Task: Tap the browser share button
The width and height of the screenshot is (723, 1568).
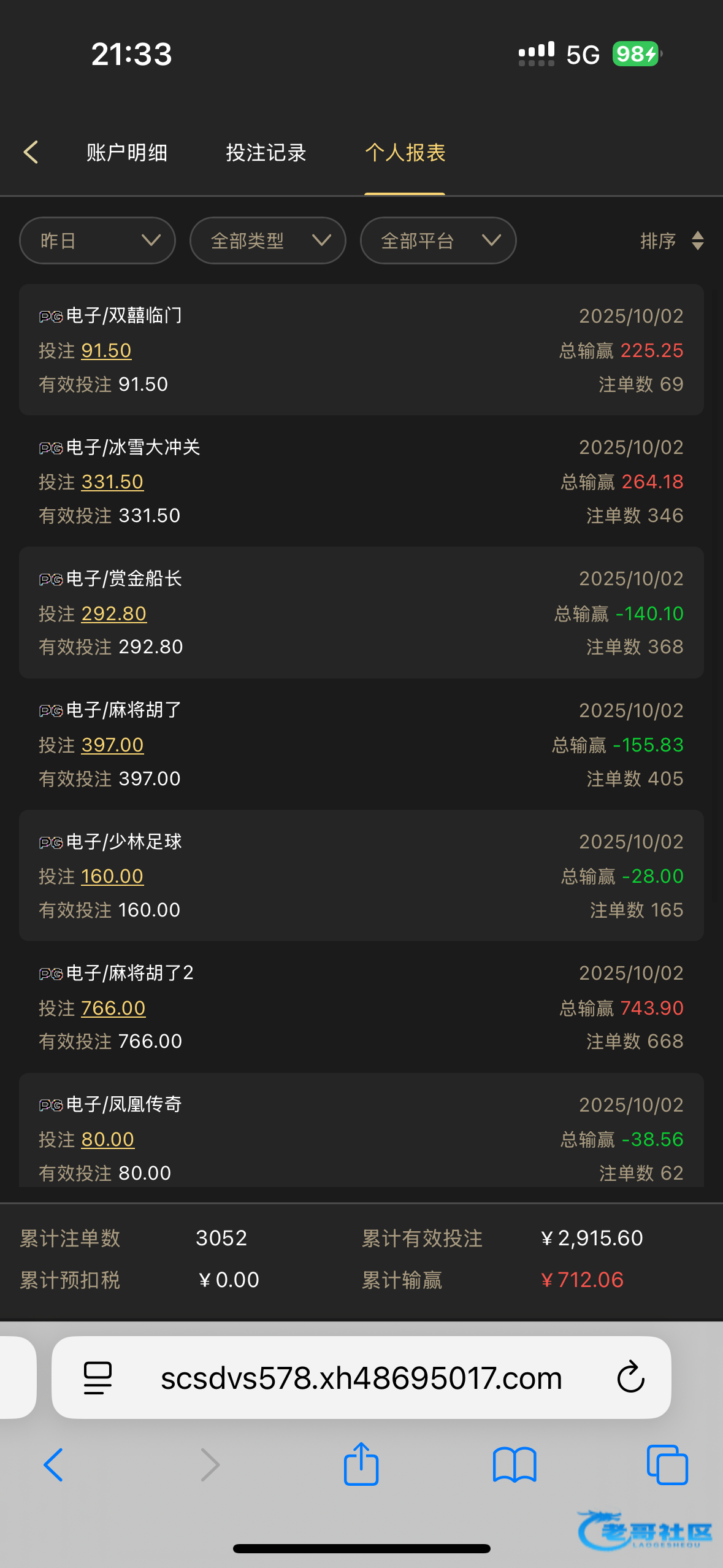Action: pyautogui.click(x=361, y=1464)
